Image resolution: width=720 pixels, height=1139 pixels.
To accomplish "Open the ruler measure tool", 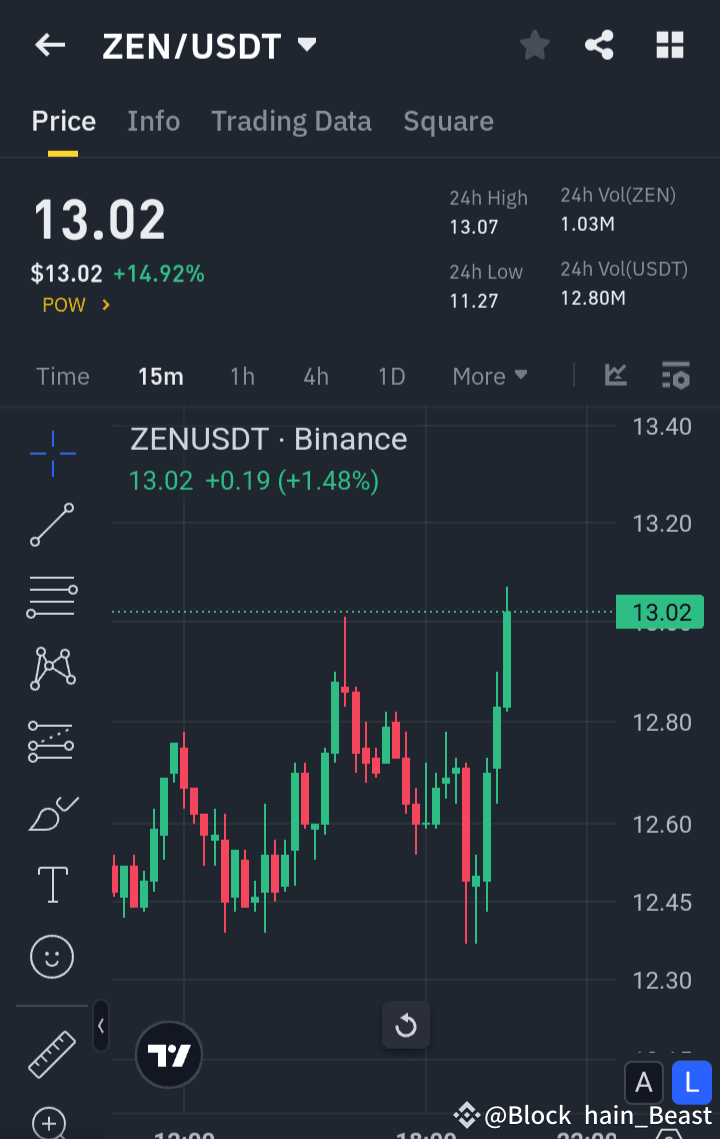I will pos(51,1055).
